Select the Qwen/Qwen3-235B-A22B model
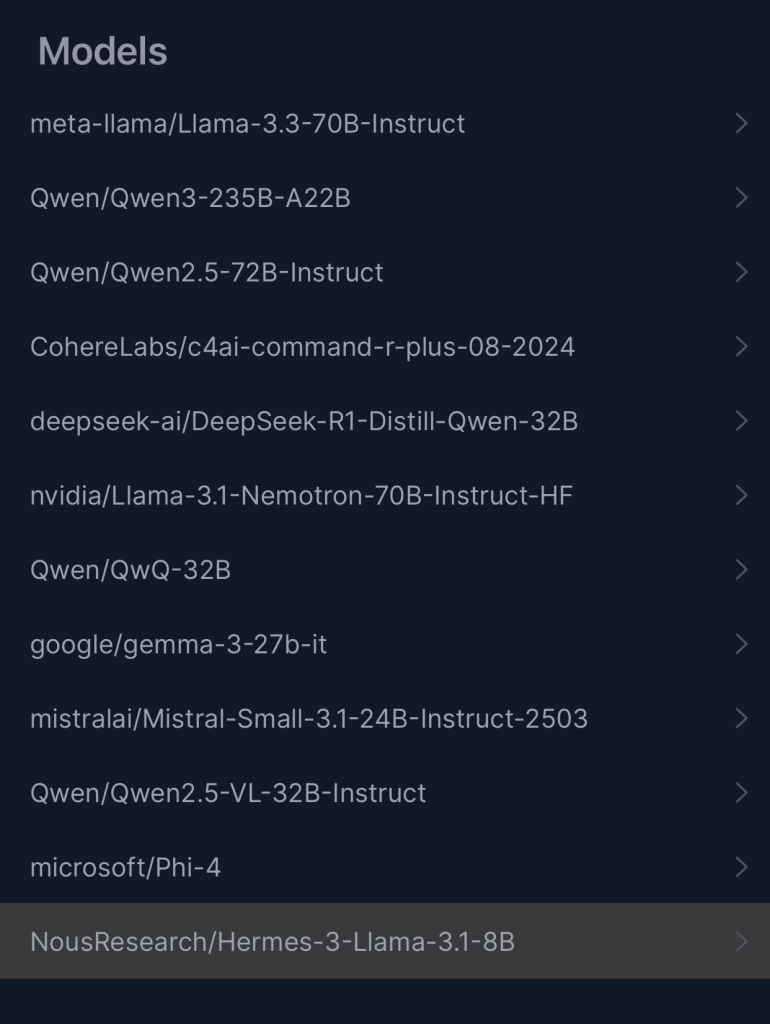Screen dimensions: 770x1024 coord(190,198)
